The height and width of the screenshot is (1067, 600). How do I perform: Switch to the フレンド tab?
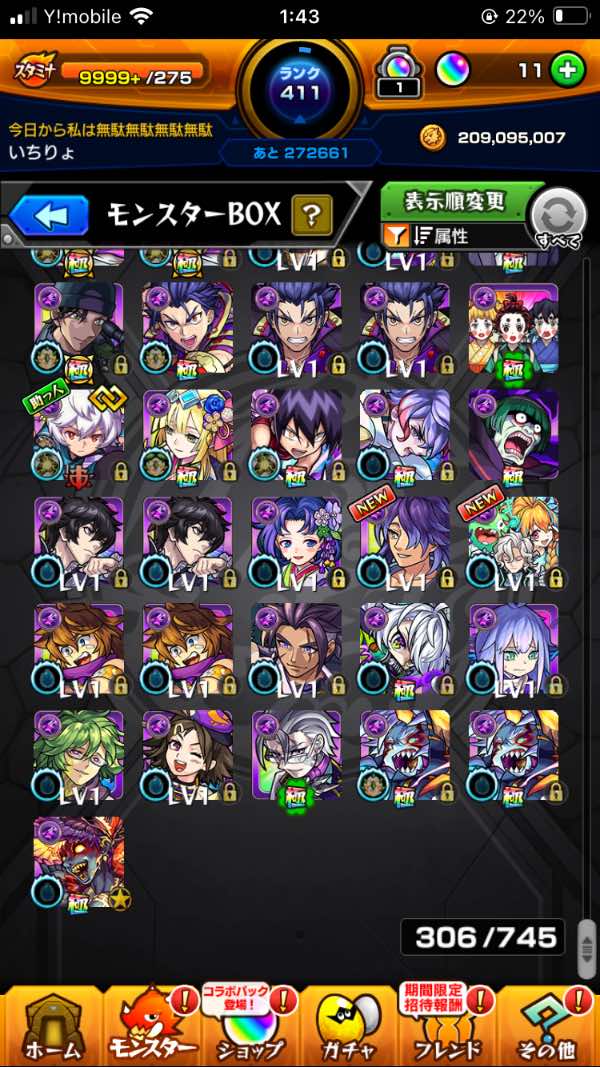pyautogui.click(x=449, y=1028)
